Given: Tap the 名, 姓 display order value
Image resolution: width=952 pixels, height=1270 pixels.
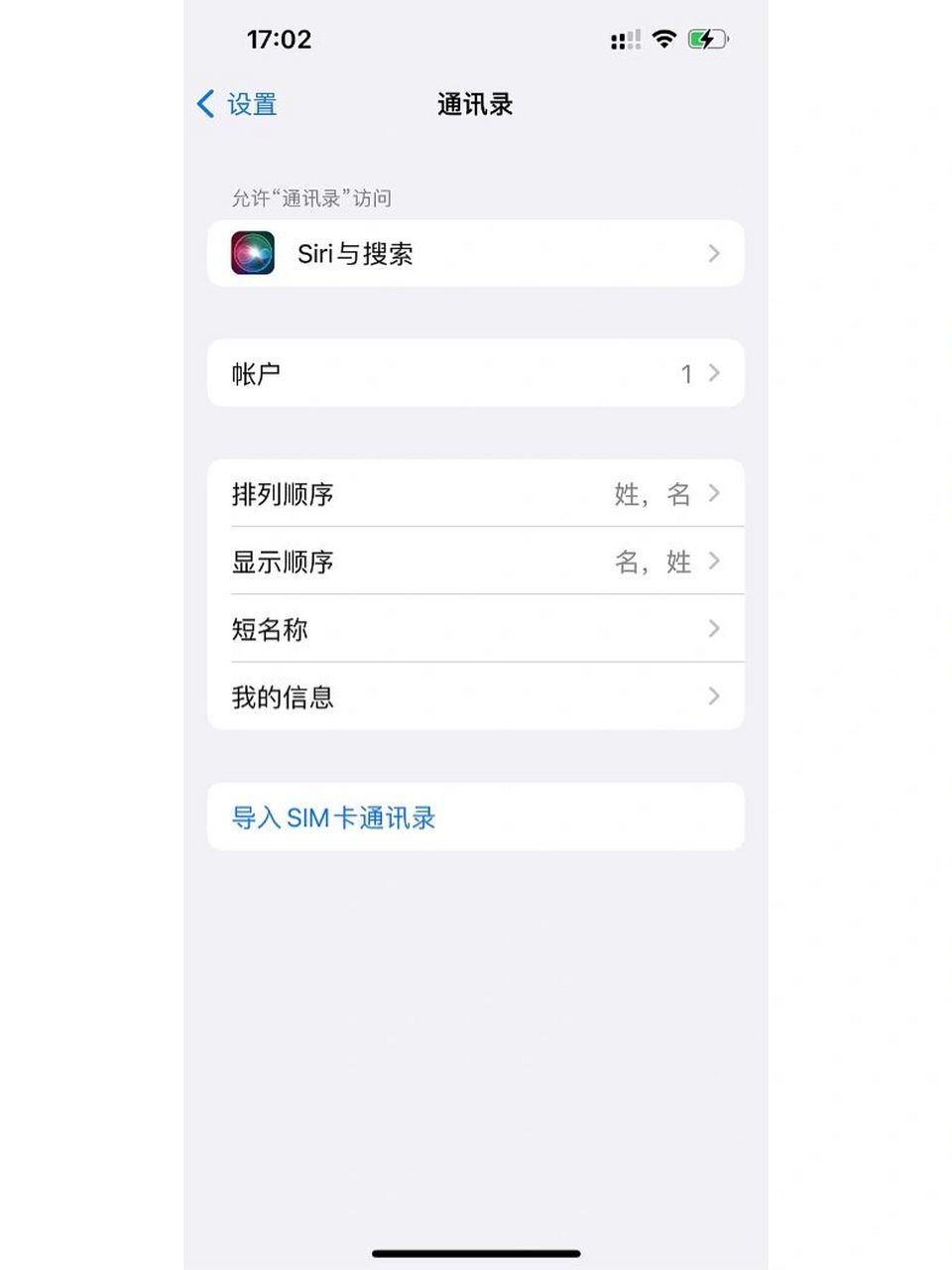Looking at the screenshot, I should tap(654, 561).
